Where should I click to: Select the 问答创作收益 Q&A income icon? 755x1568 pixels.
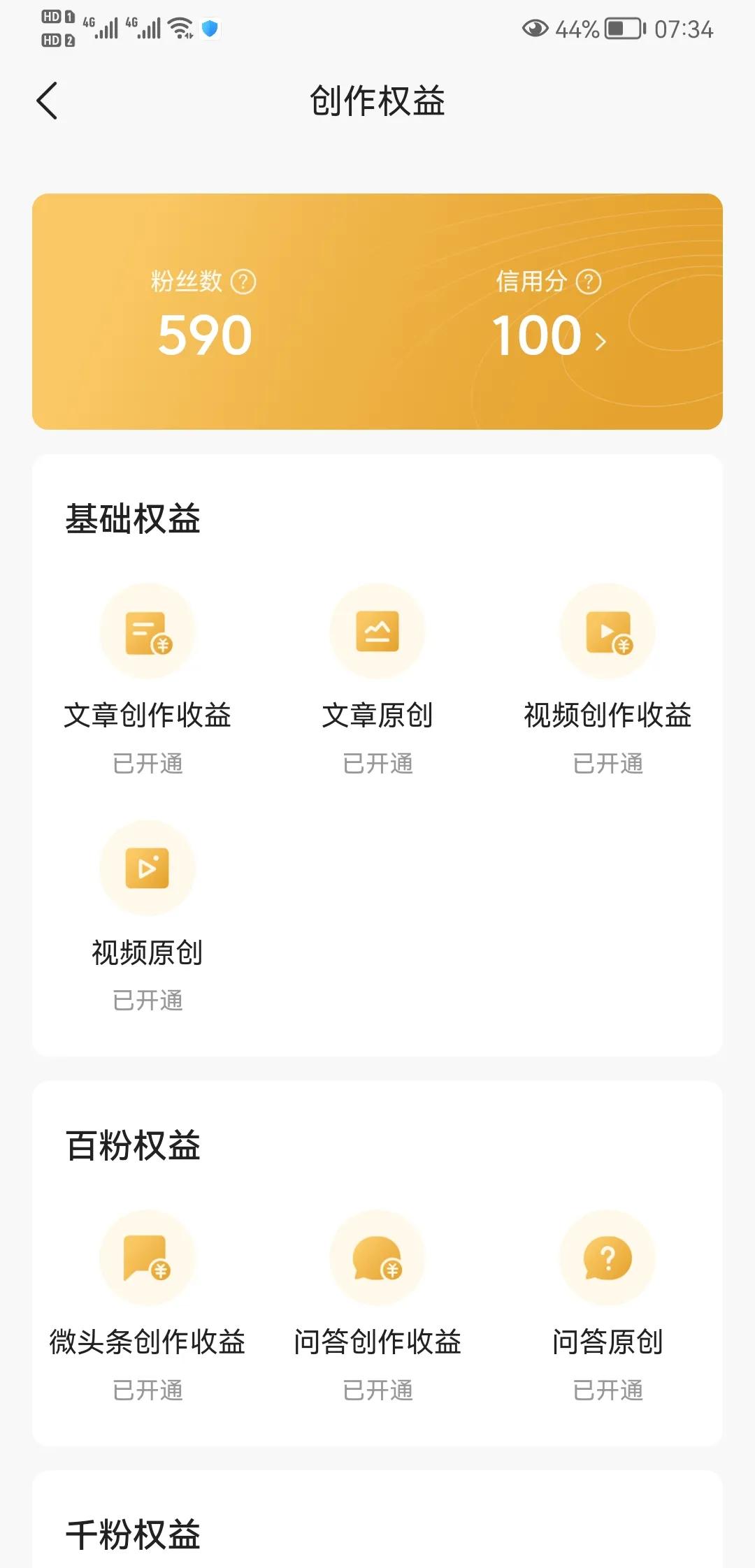pyautogui.click(x=377, y=1256)
